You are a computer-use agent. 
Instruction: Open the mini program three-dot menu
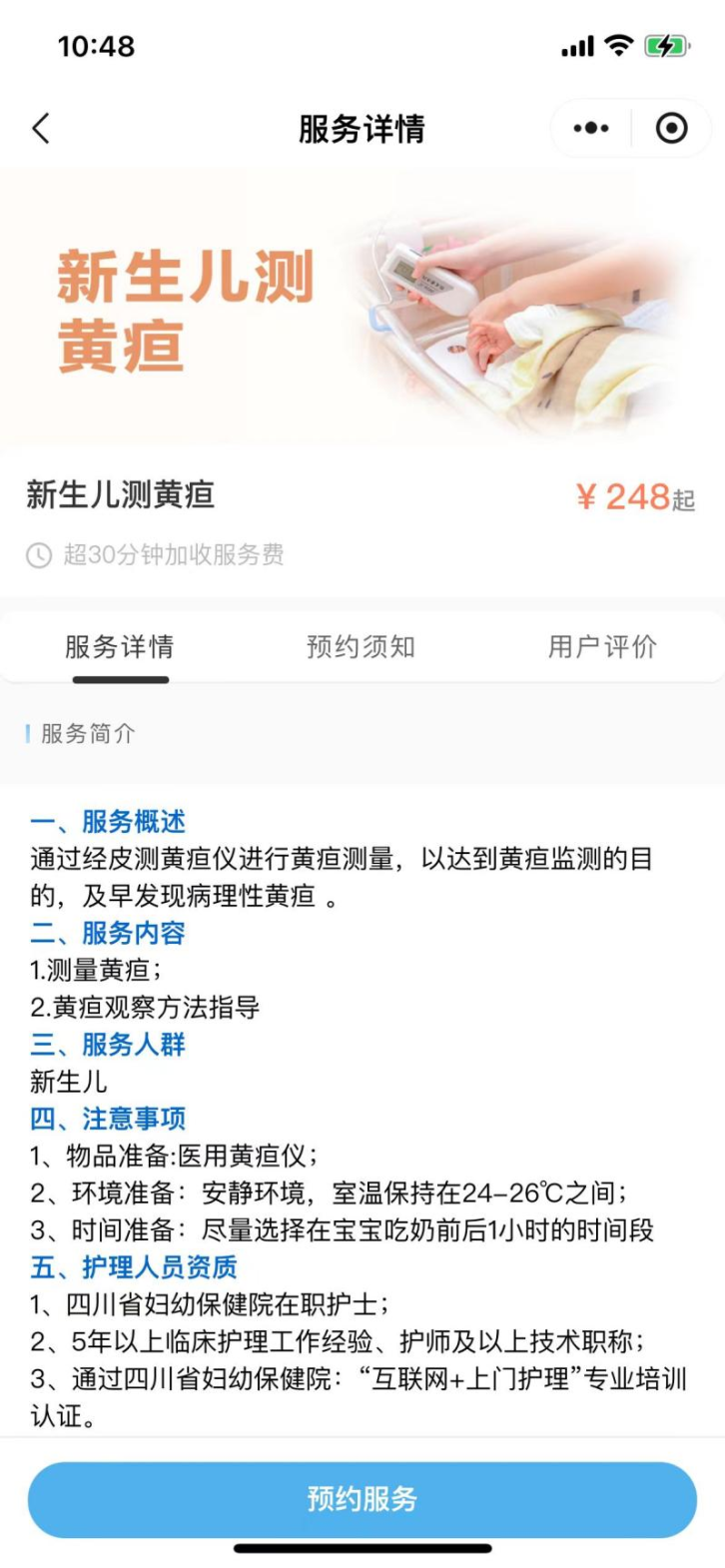pos(590,129)
